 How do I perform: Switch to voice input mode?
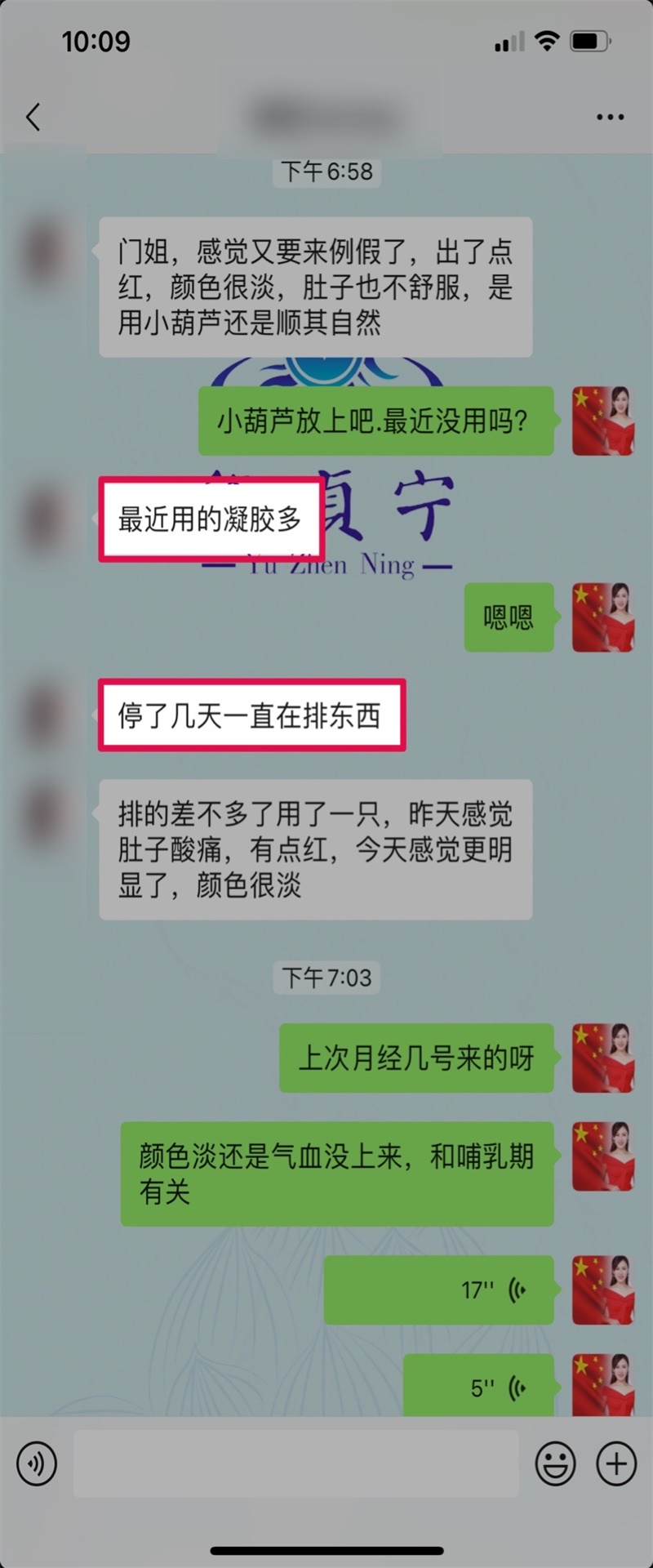click(37, 1463)
